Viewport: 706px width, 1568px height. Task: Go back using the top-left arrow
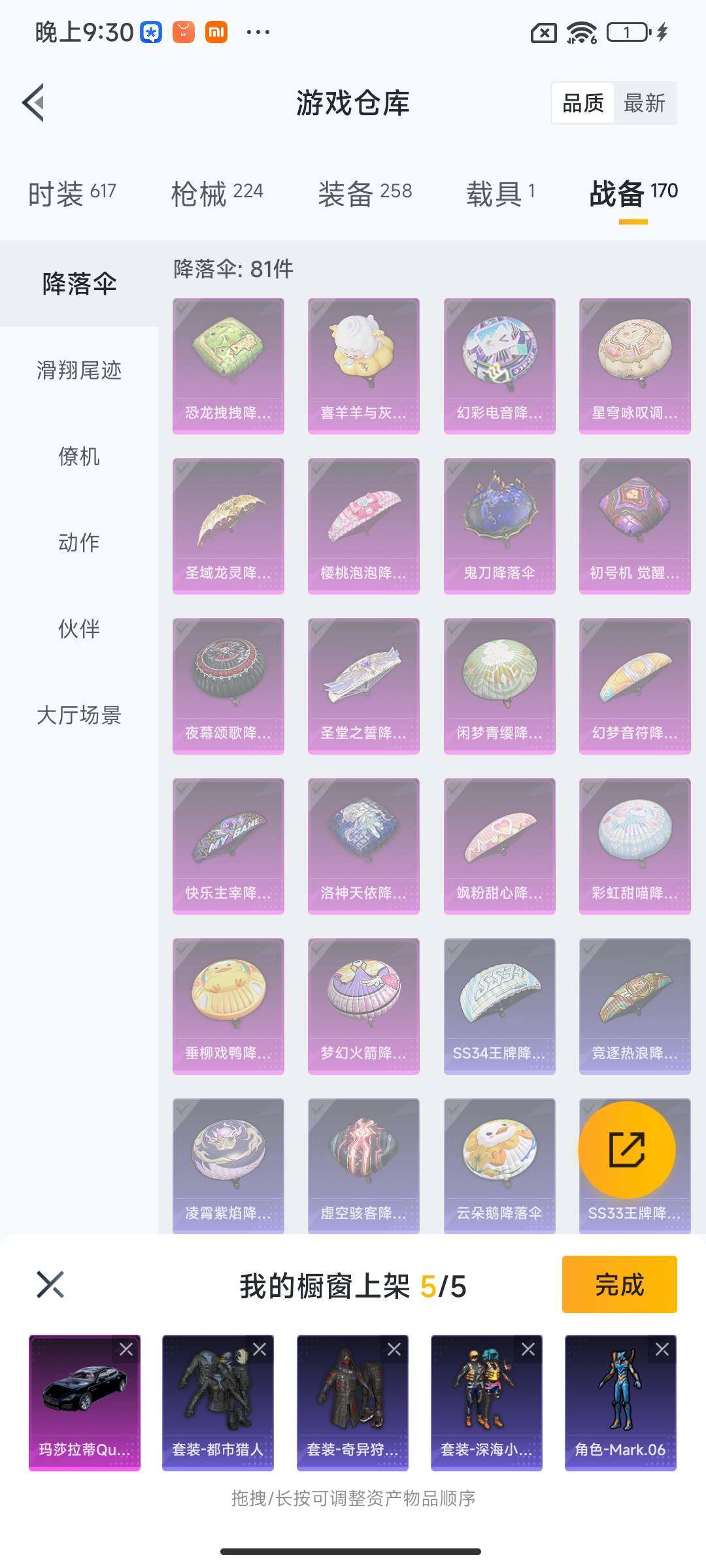click(34, 103)
